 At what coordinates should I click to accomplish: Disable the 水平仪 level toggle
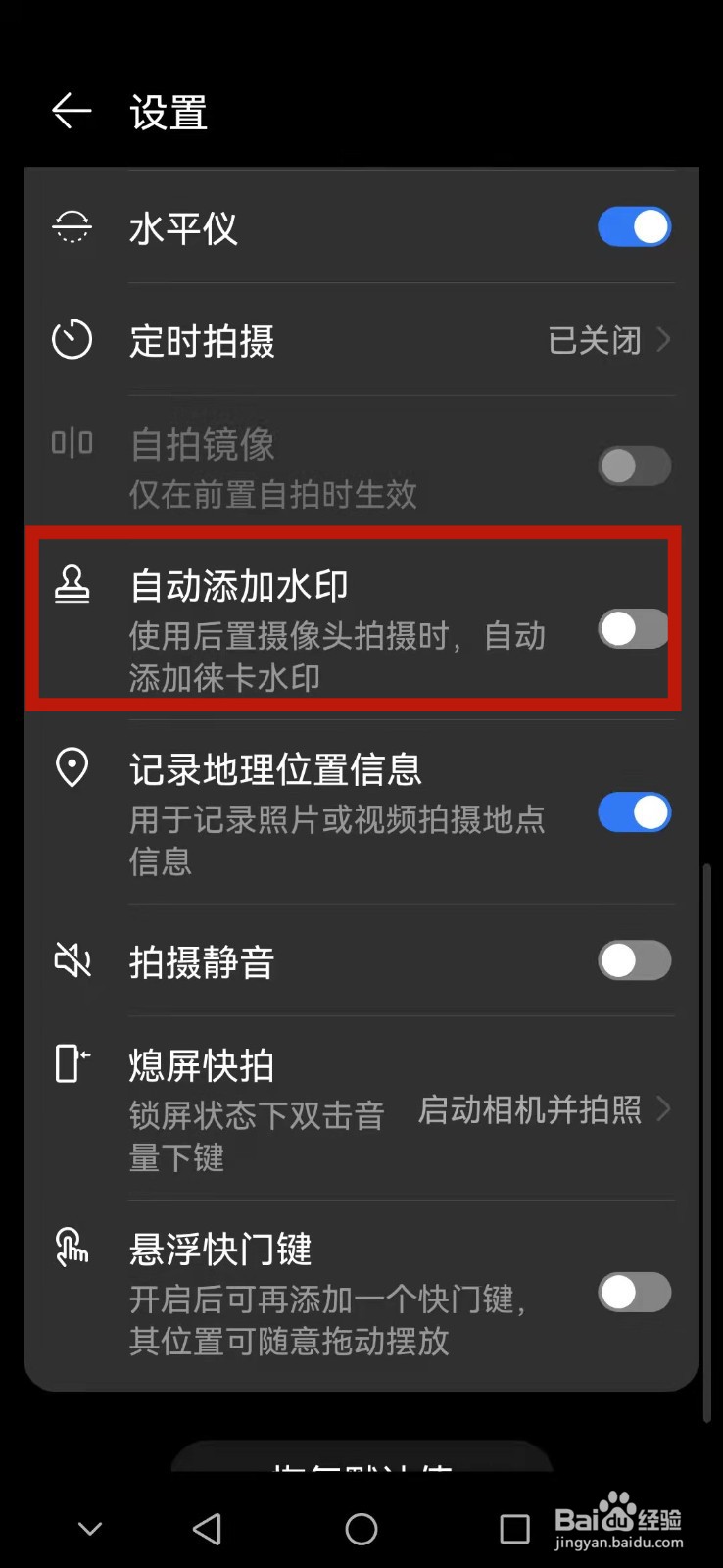pyautogui.click(x=634, y=226)
